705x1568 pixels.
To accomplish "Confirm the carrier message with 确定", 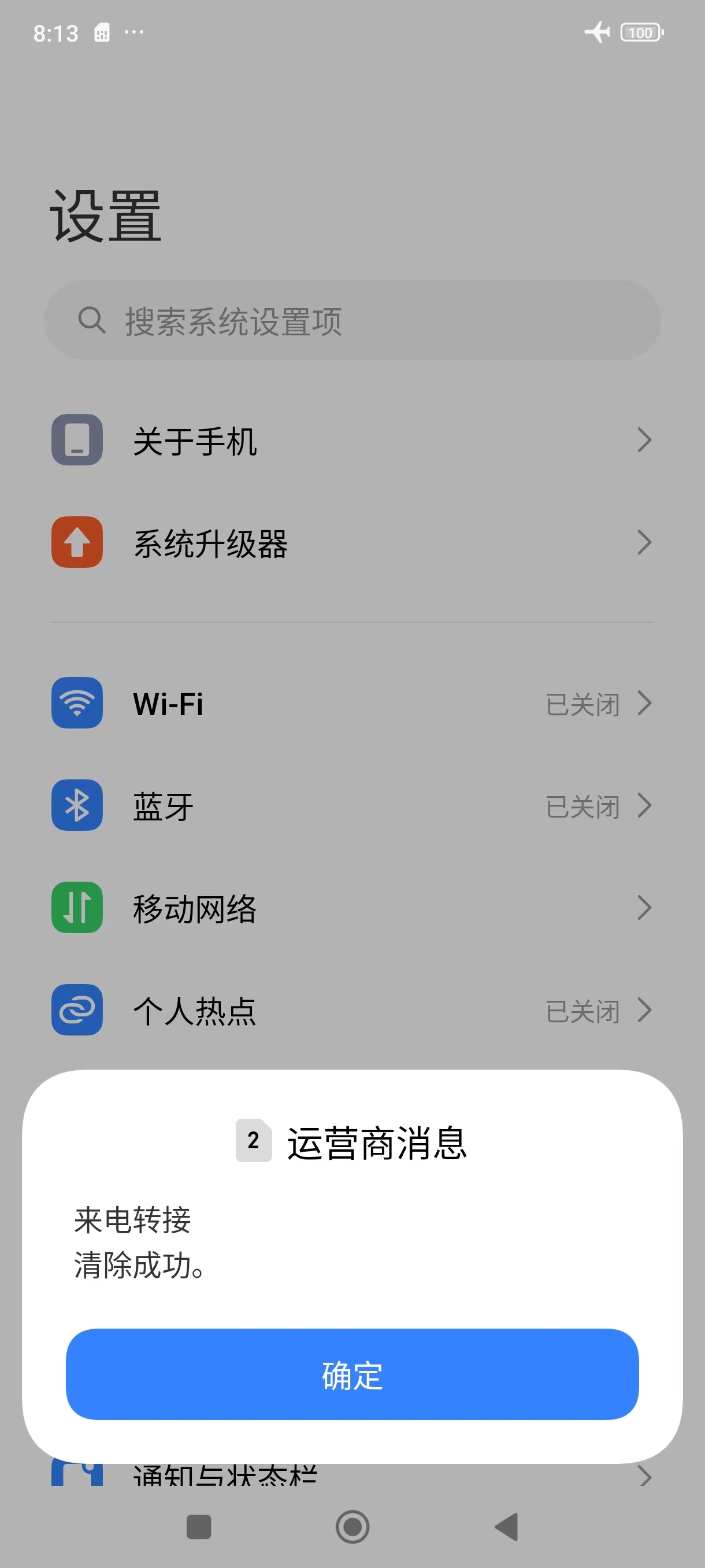I will click(352, 1374).
